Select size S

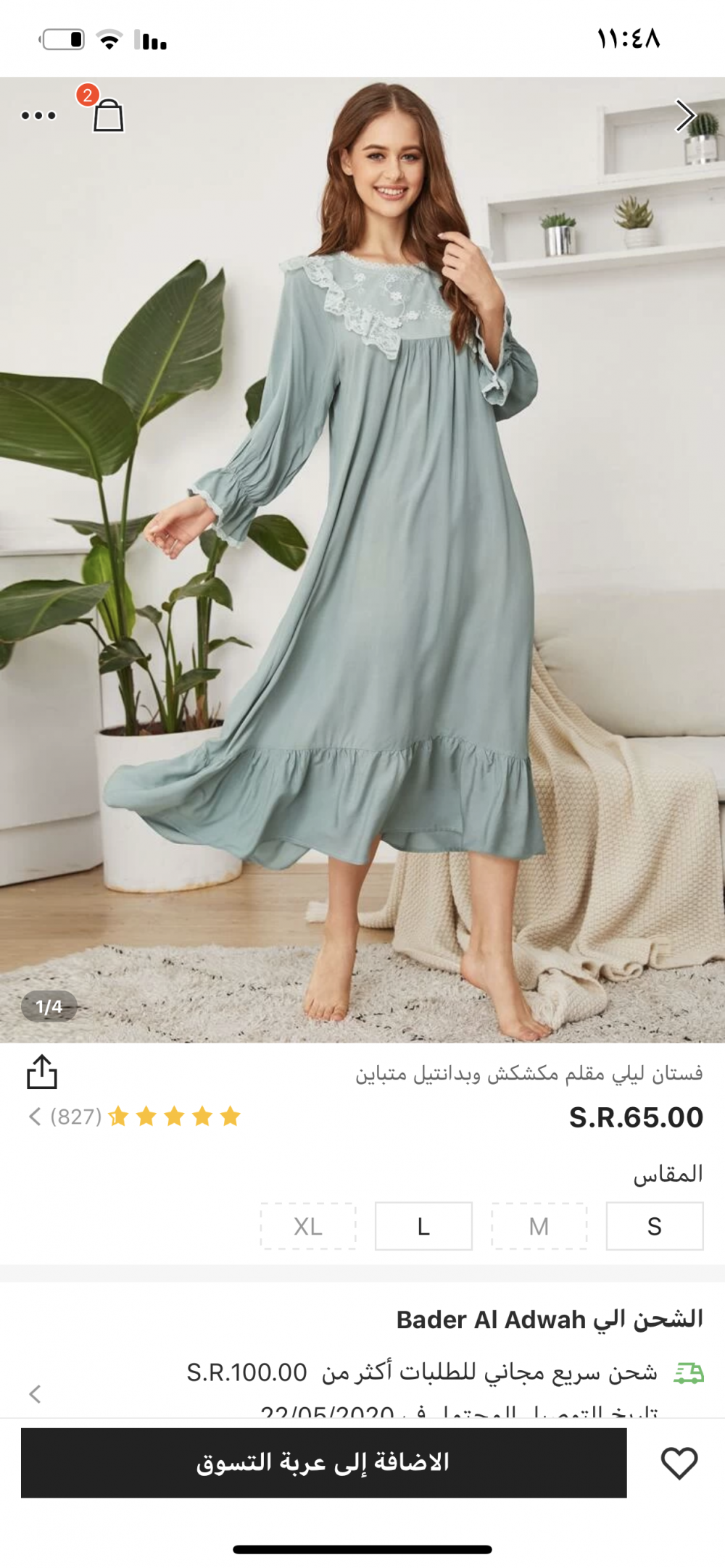point(655,1226)
